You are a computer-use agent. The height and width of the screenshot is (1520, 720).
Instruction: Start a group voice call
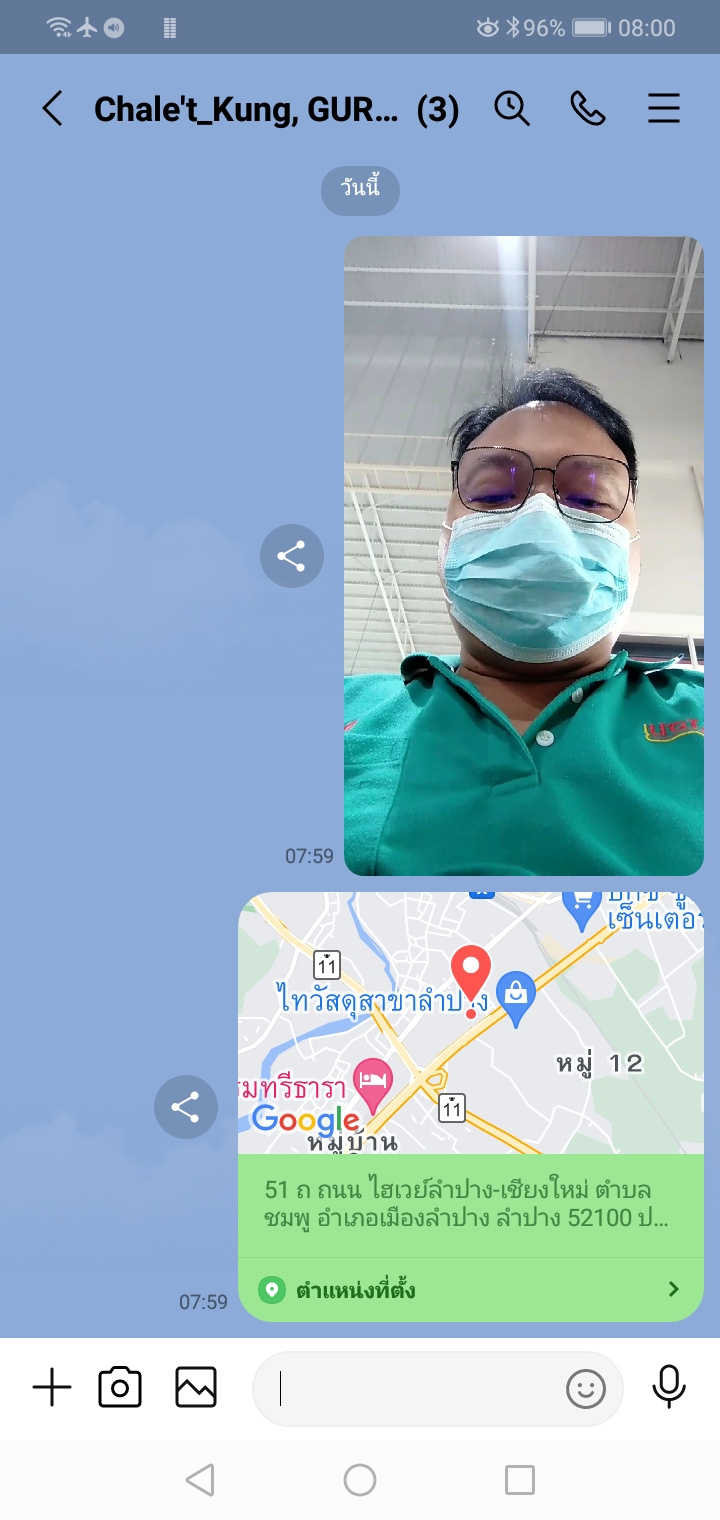(x=588, y=108)
